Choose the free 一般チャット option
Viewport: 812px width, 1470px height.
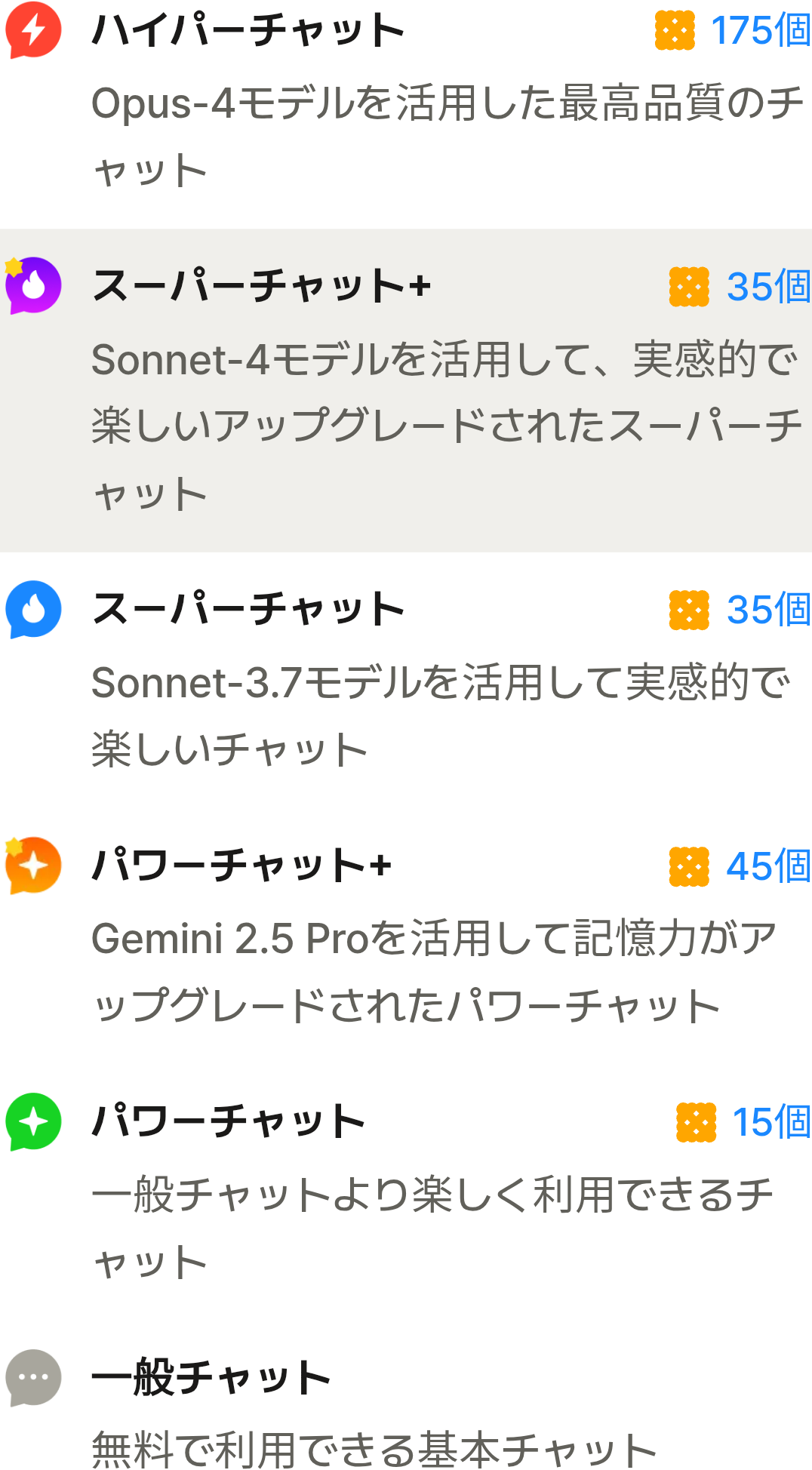tap(211, 1378)
